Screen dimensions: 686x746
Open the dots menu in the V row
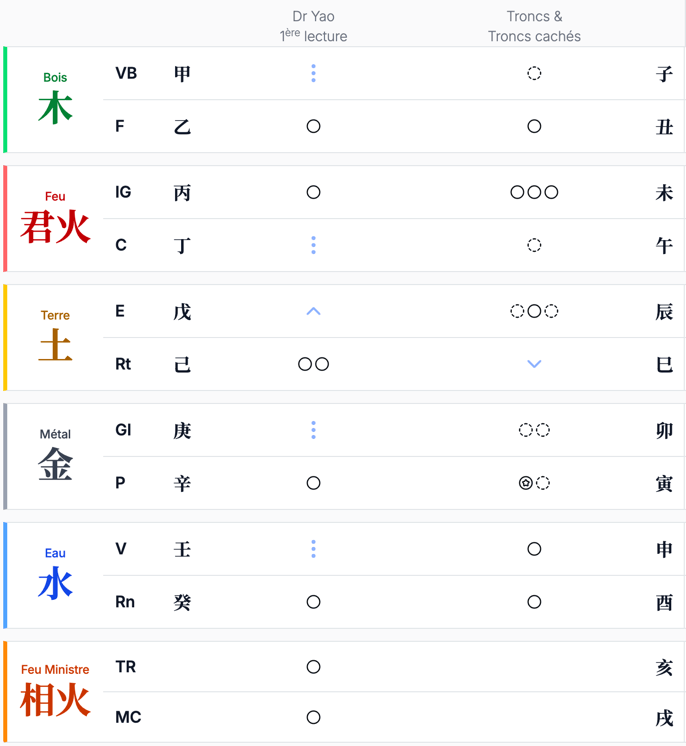[313, 549]
